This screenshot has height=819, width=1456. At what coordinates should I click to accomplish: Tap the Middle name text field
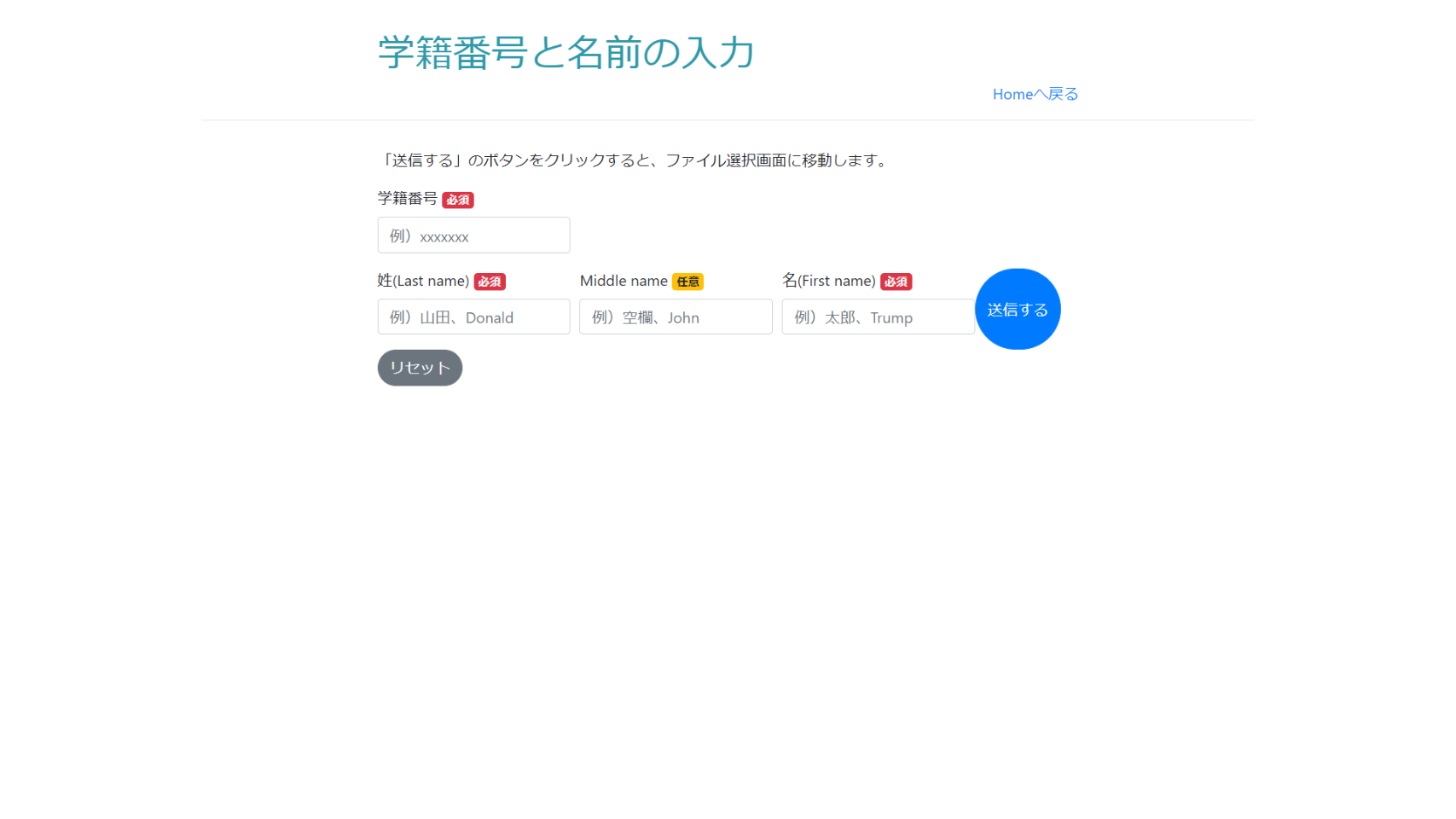pos(676,317)
